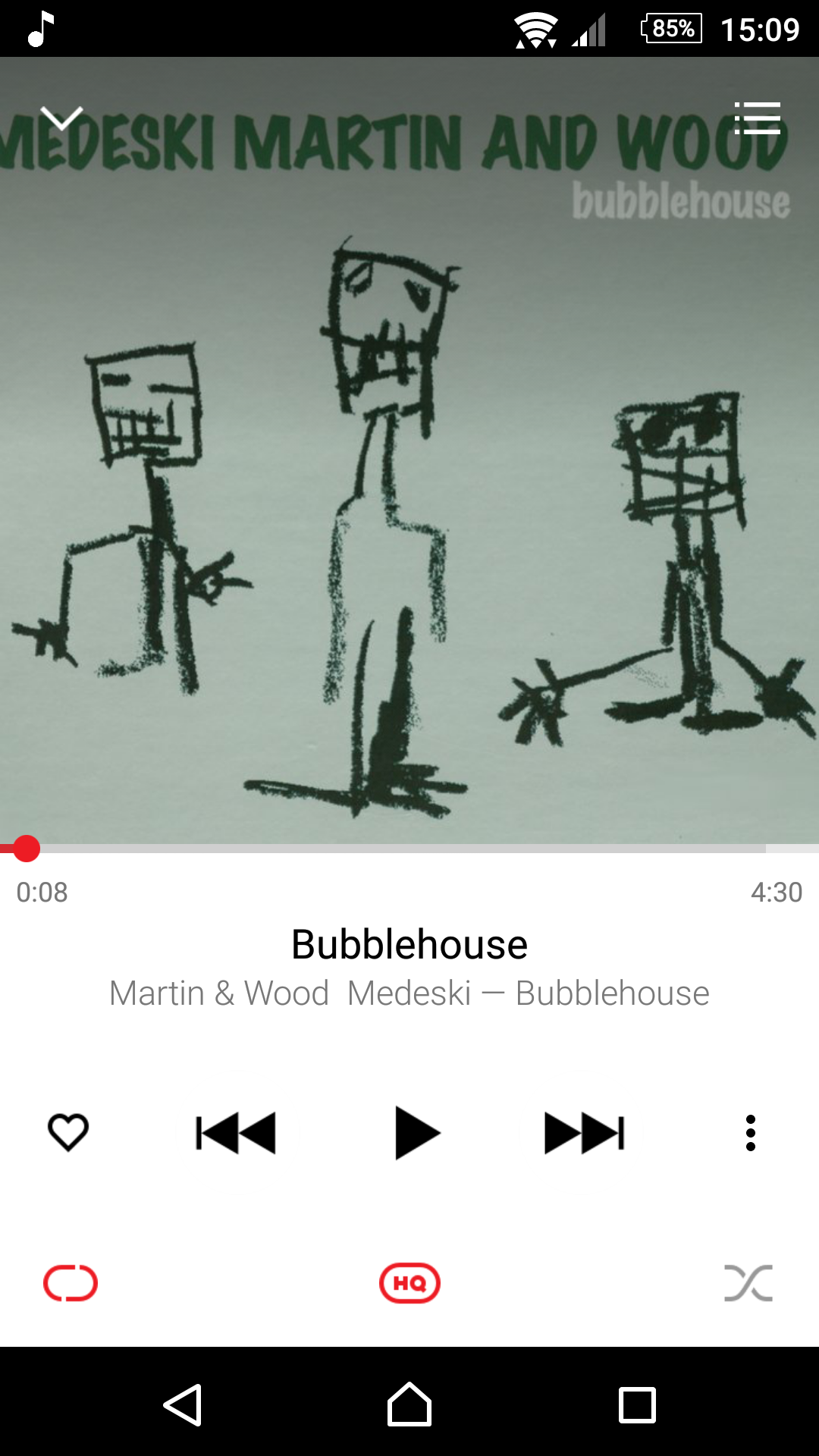Skip to the next track
The width and height of the screenshot is (819, 1456).
584,1133
